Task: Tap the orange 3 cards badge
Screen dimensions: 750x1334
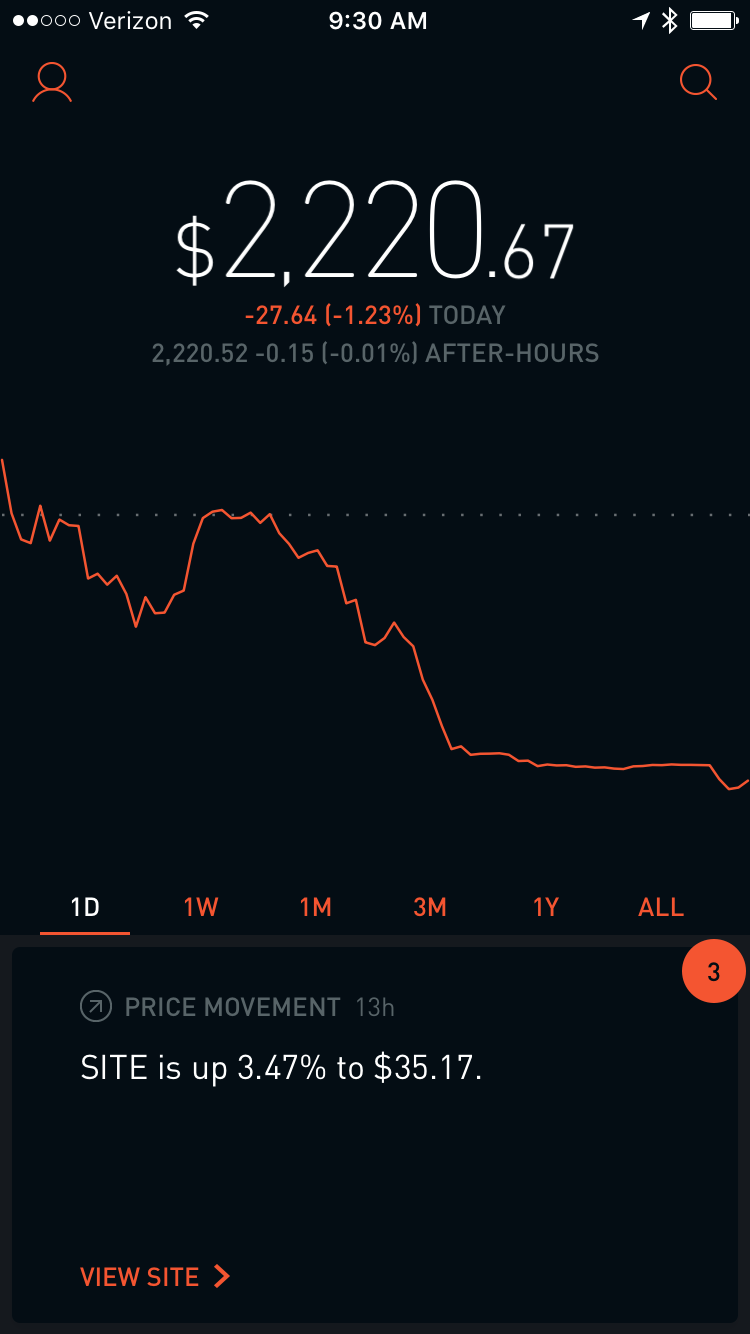Action: point(713,972)
